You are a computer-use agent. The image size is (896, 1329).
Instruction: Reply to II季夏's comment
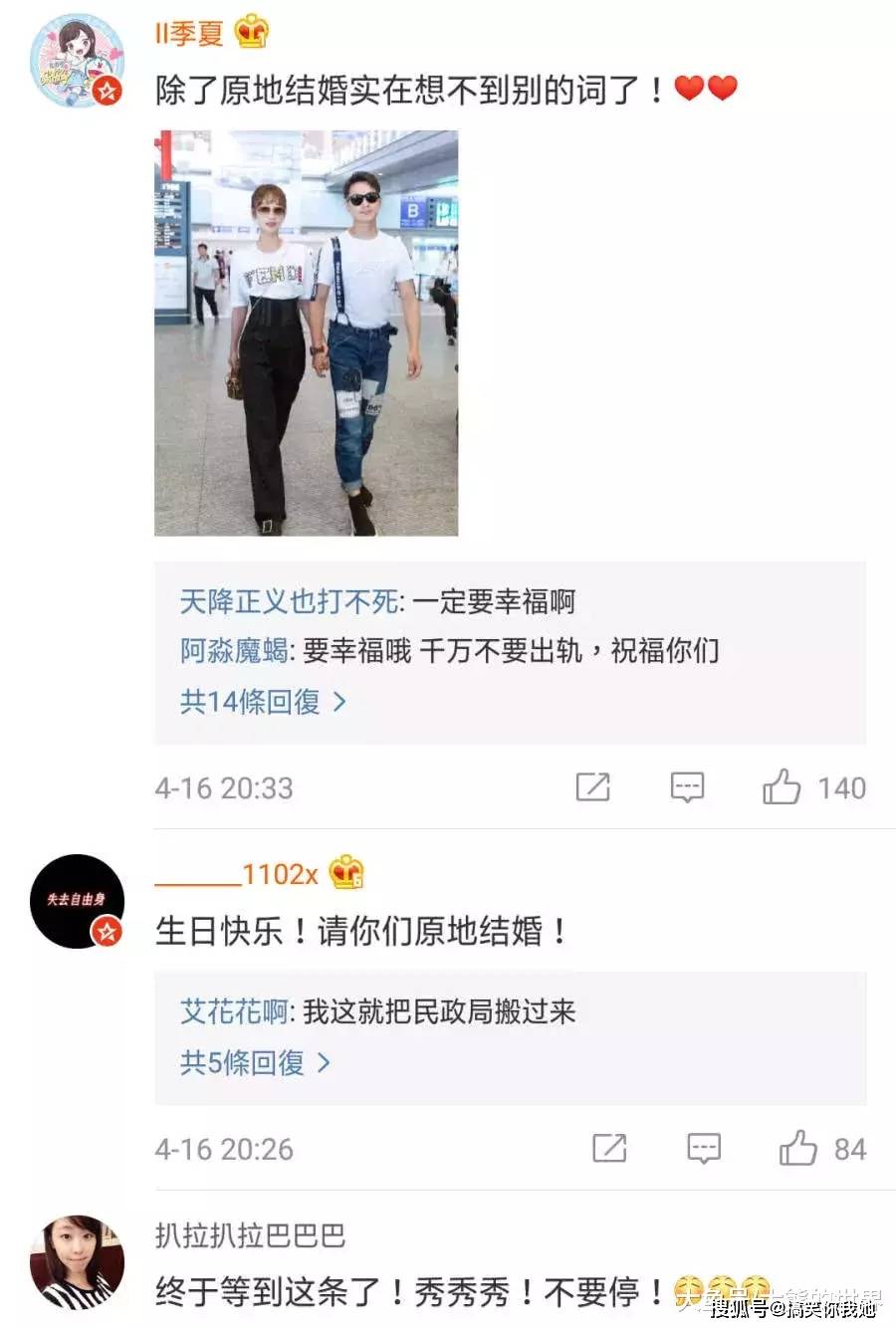tap(686, 787)
